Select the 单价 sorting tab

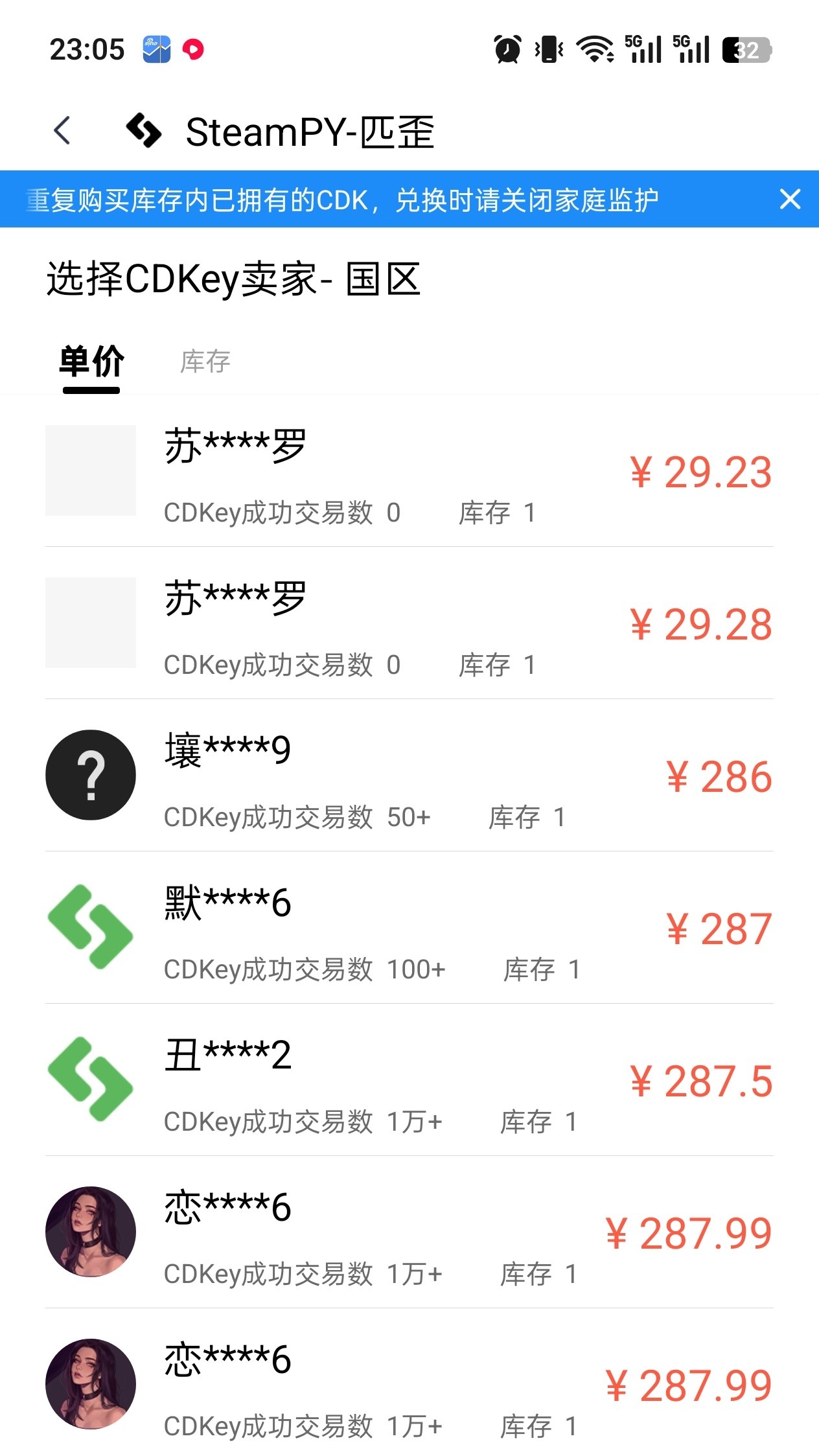coord(91,362)
